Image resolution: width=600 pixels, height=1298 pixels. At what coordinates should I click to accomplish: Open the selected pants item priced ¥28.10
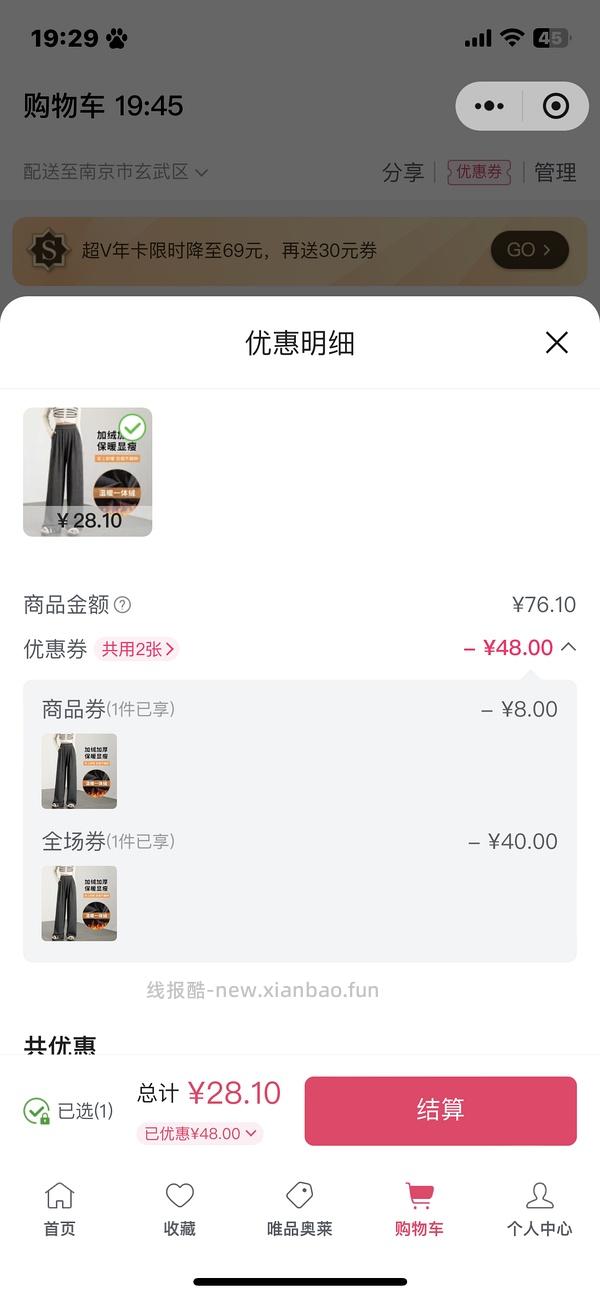[88, 472]
